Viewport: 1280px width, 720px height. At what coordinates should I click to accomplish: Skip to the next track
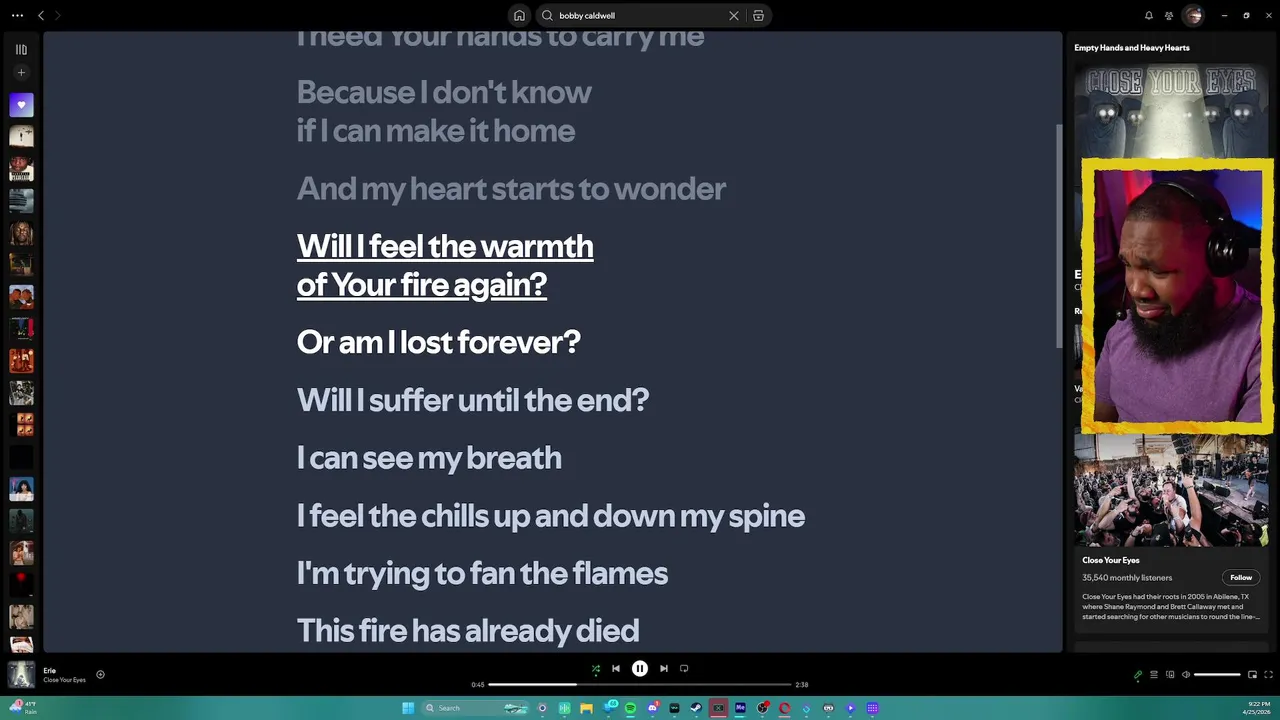[664, 669]
